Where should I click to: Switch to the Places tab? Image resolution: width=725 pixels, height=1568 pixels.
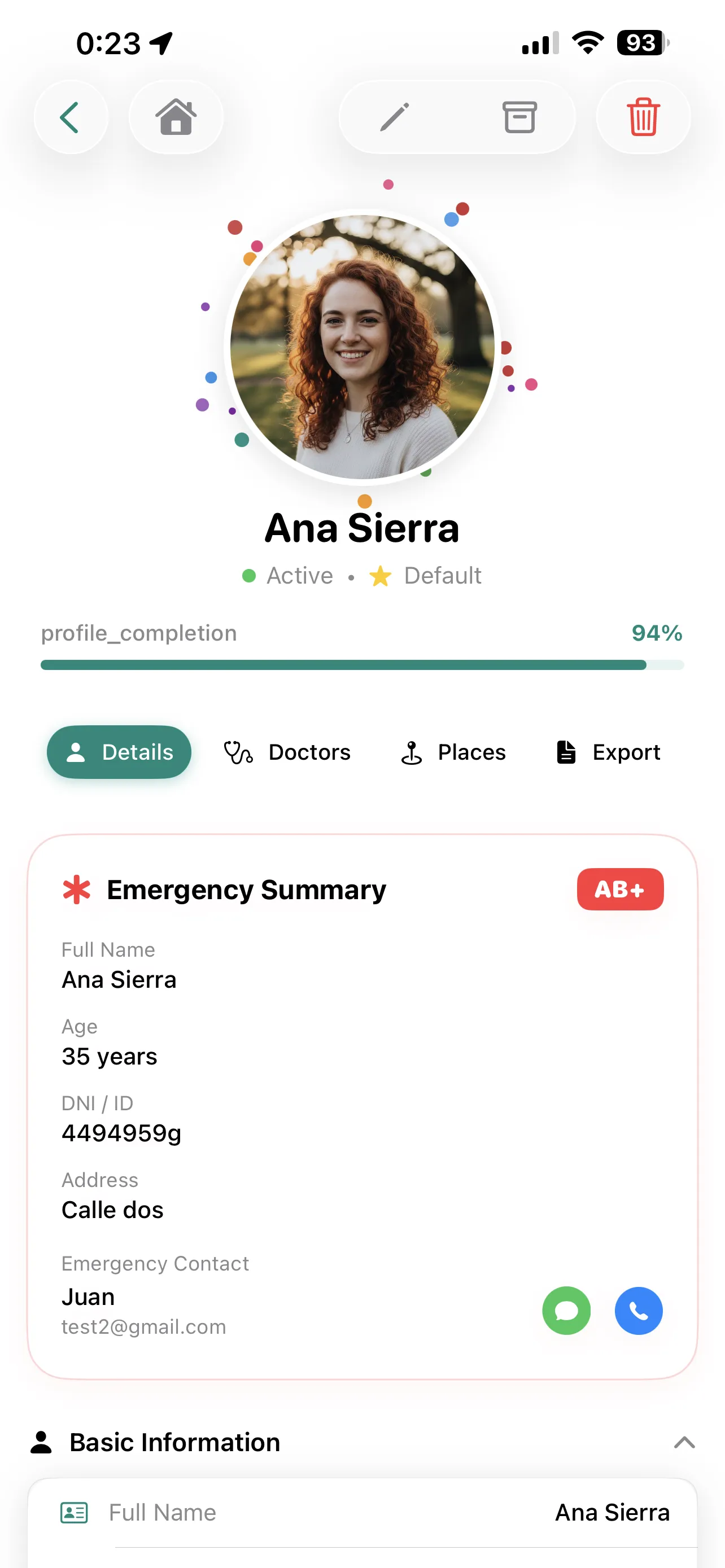(453, 752)
